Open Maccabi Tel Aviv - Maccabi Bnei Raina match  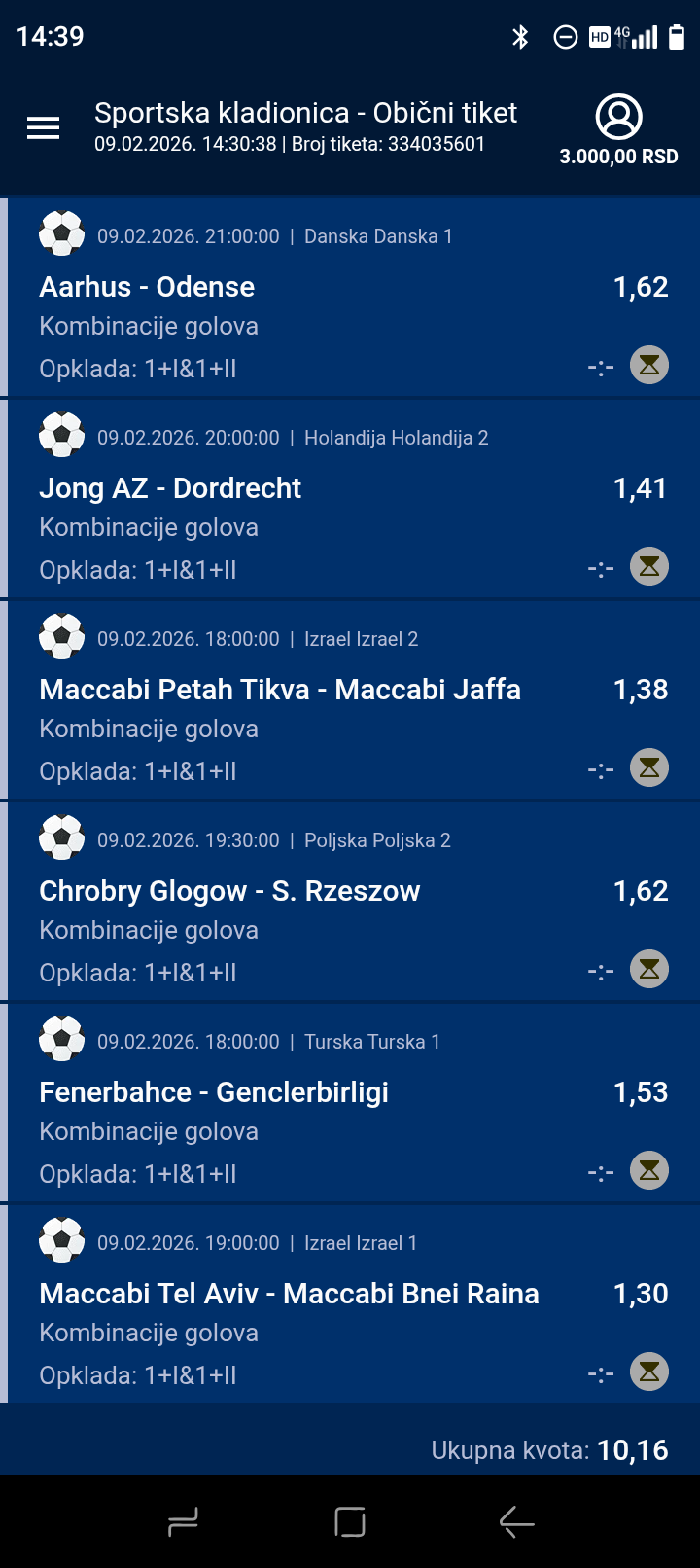[289, 1294]
